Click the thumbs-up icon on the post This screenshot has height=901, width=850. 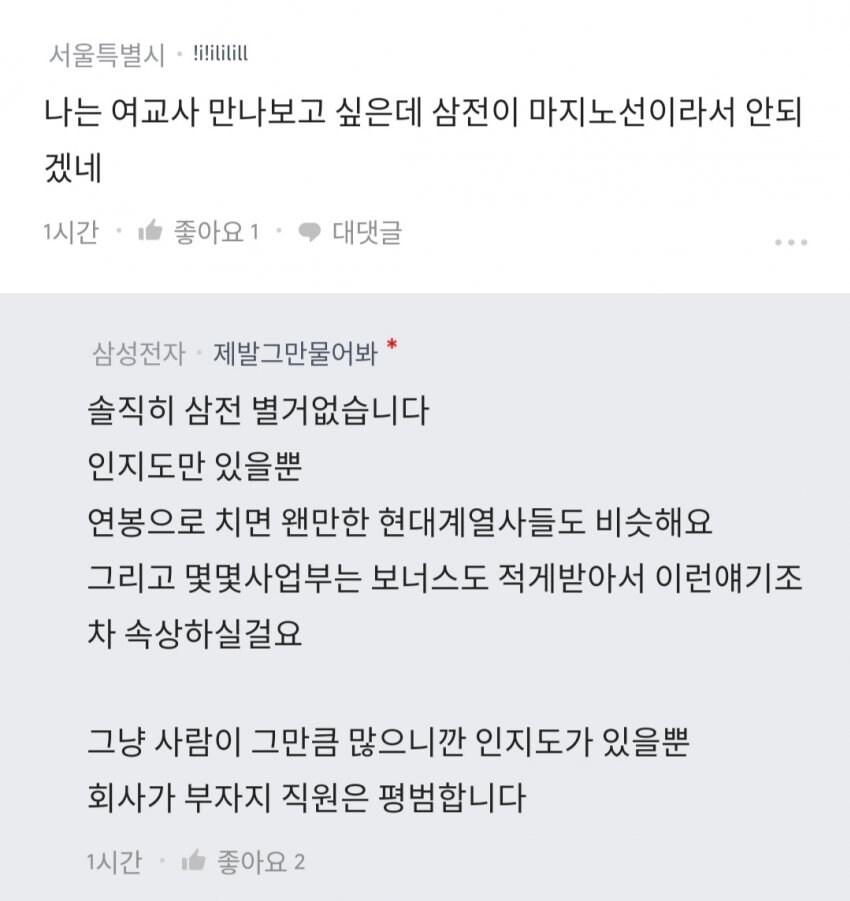150,231
